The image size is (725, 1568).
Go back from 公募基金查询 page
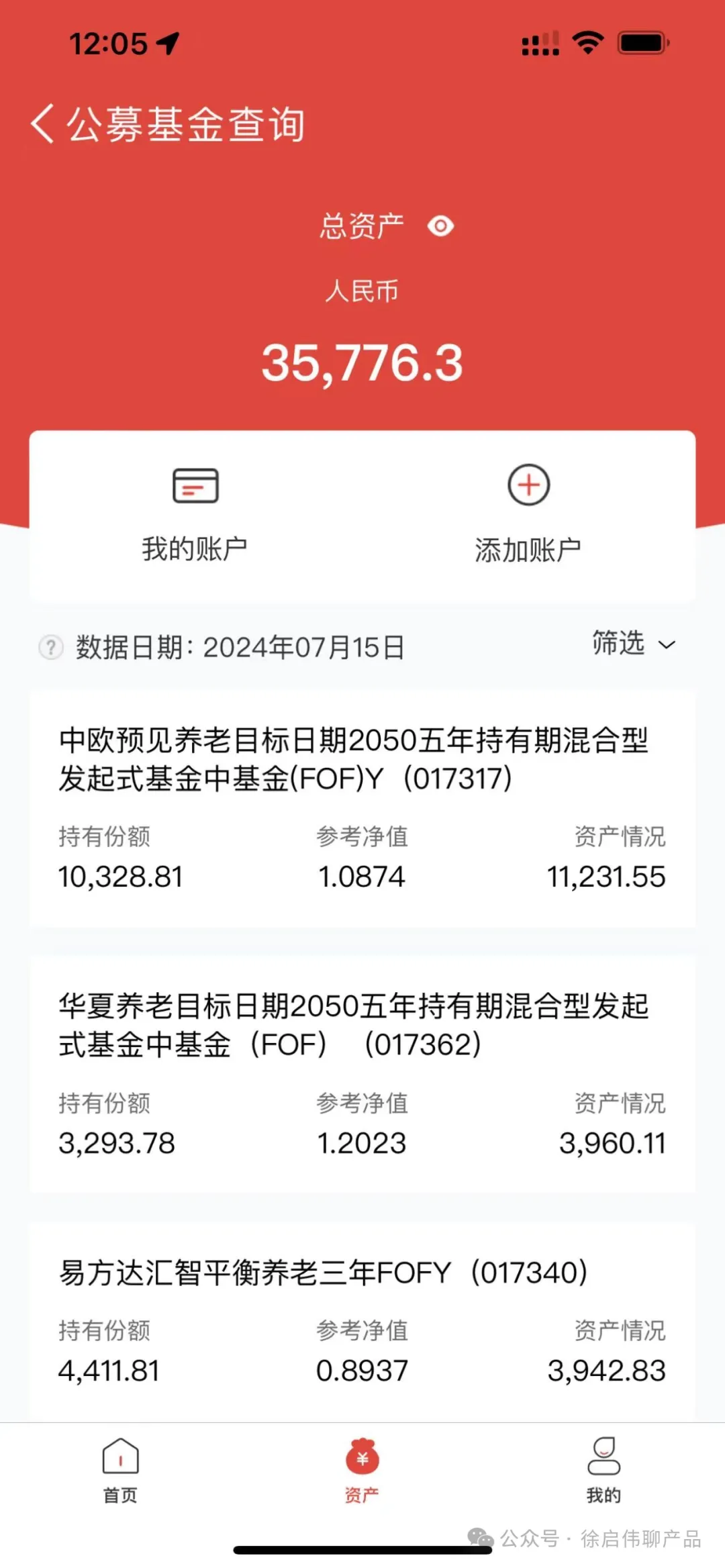click(x=42, y=124)
